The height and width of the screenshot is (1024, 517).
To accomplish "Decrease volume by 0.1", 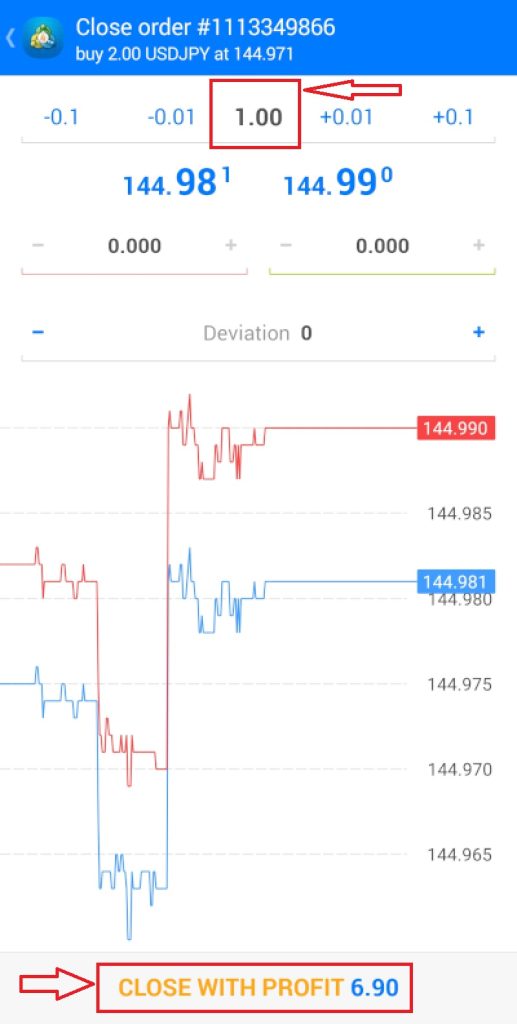I will point(61,118).
